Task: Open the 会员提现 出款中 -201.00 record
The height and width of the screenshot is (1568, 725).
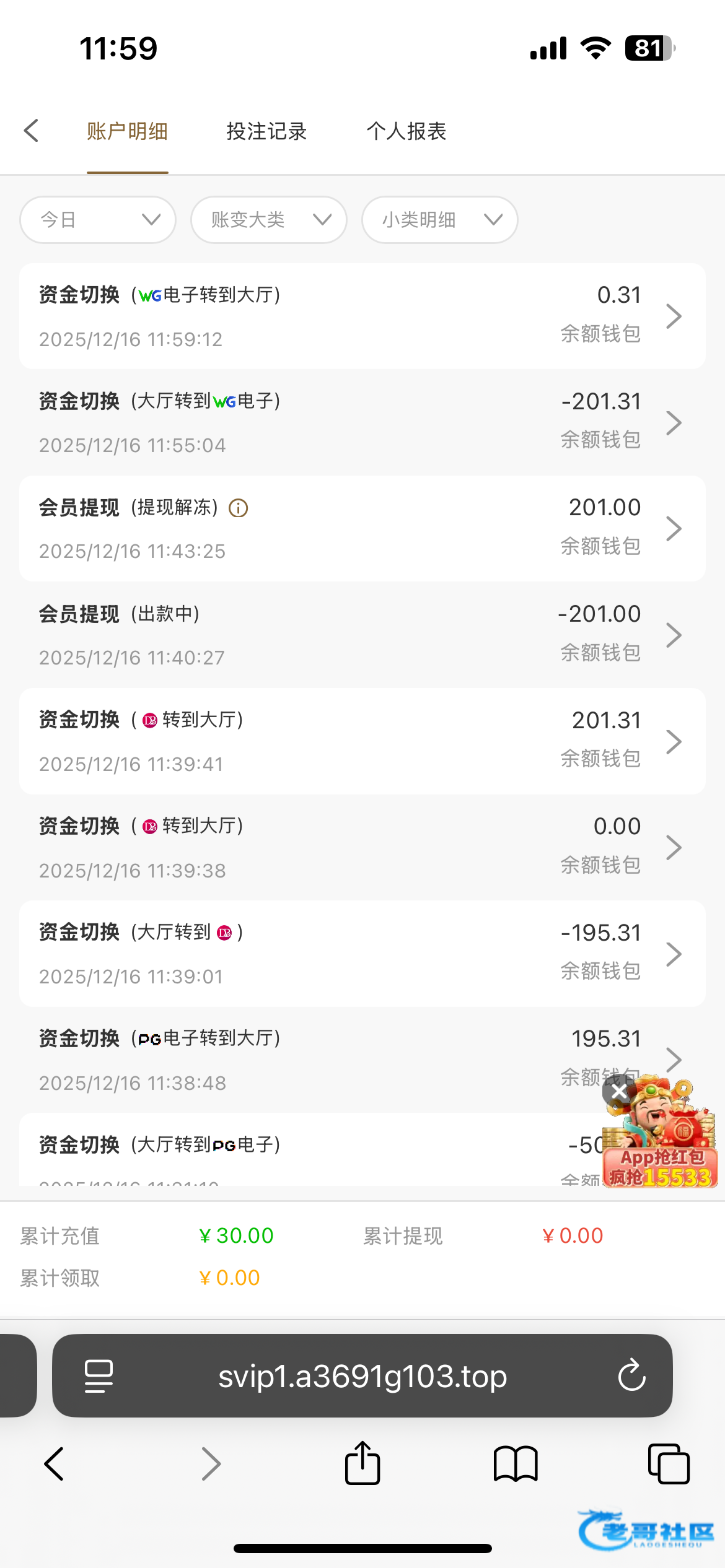Action: point(362,635)
